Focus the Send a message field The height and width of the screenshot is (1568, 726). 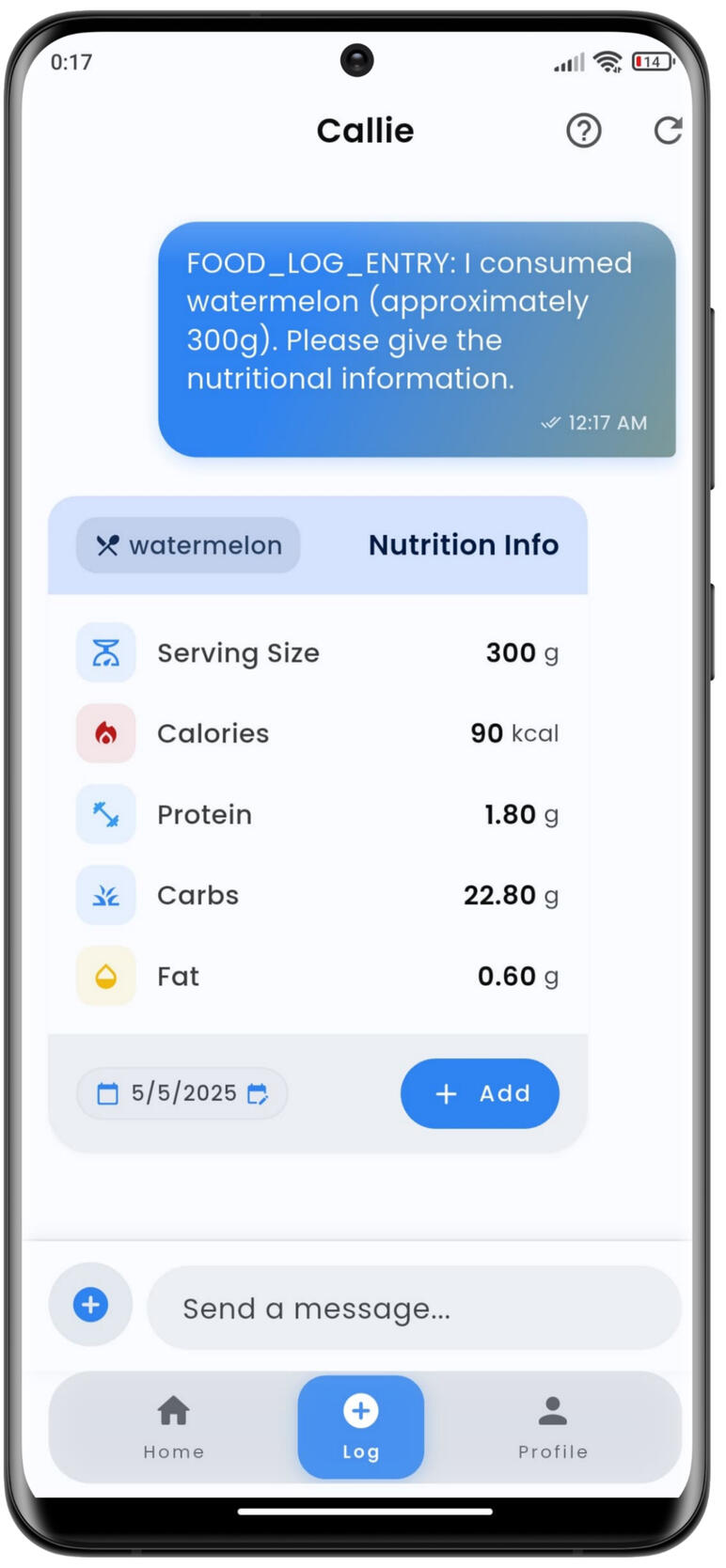(414, 1308)
